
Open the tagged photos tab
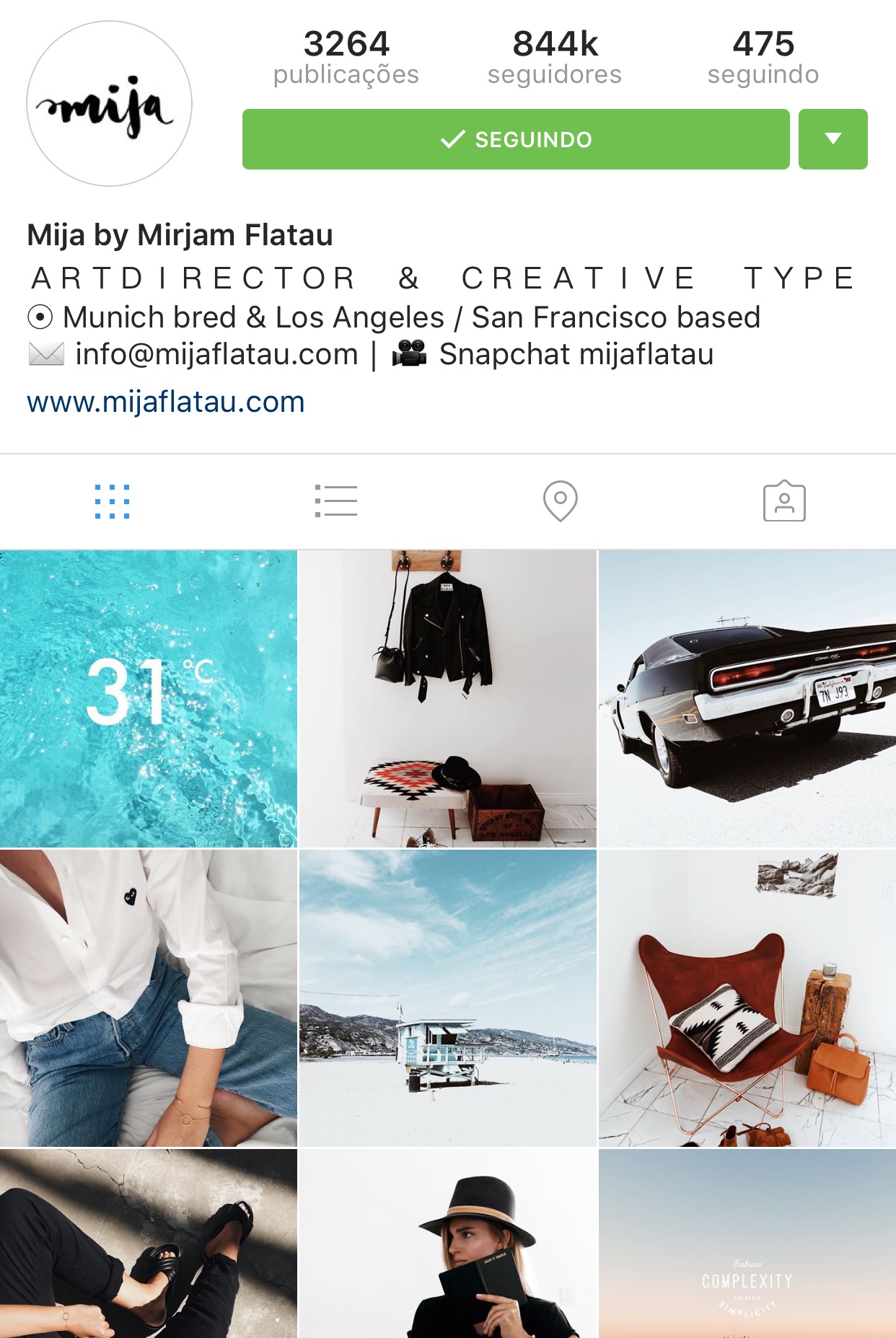[x=784, y=501]
